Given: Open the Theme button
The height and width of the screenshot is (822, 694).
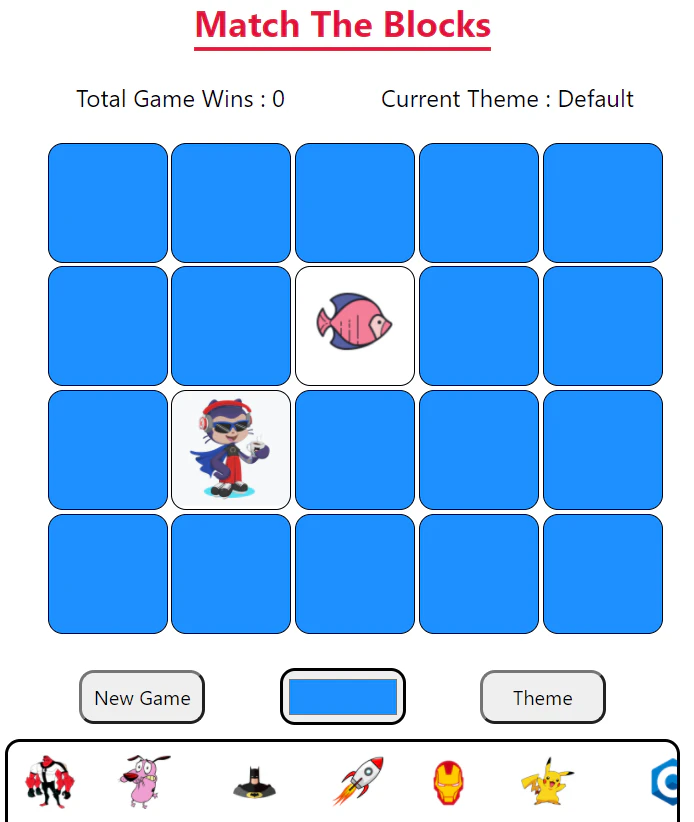Looking at the screenshot, I should (x=542, y=697).
